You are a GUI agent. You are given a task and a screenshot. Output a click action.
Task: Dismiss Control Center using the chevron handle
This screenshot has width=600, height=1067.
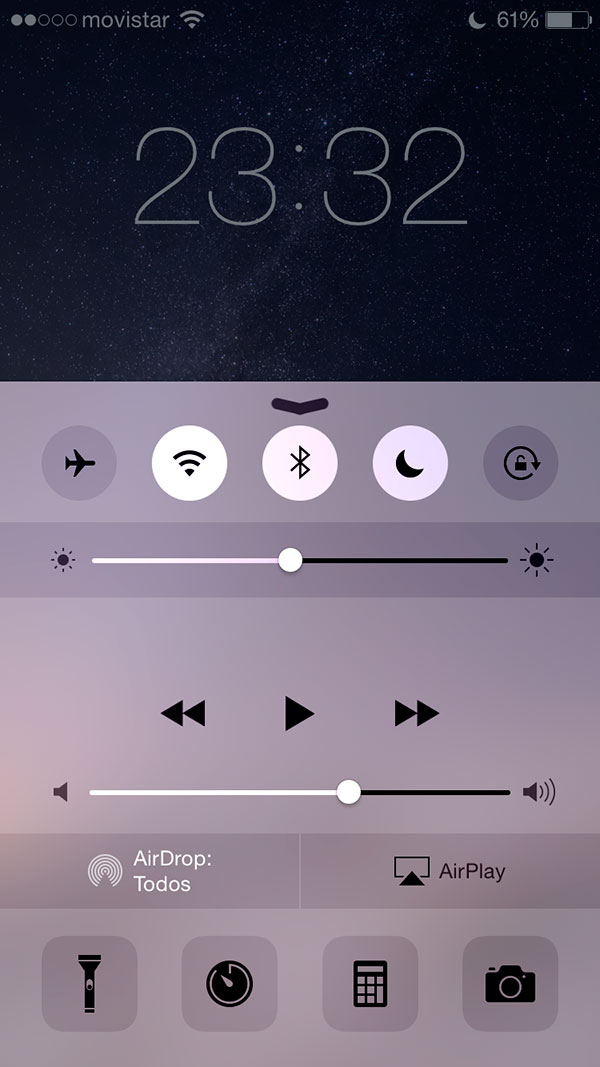point(299,405)
